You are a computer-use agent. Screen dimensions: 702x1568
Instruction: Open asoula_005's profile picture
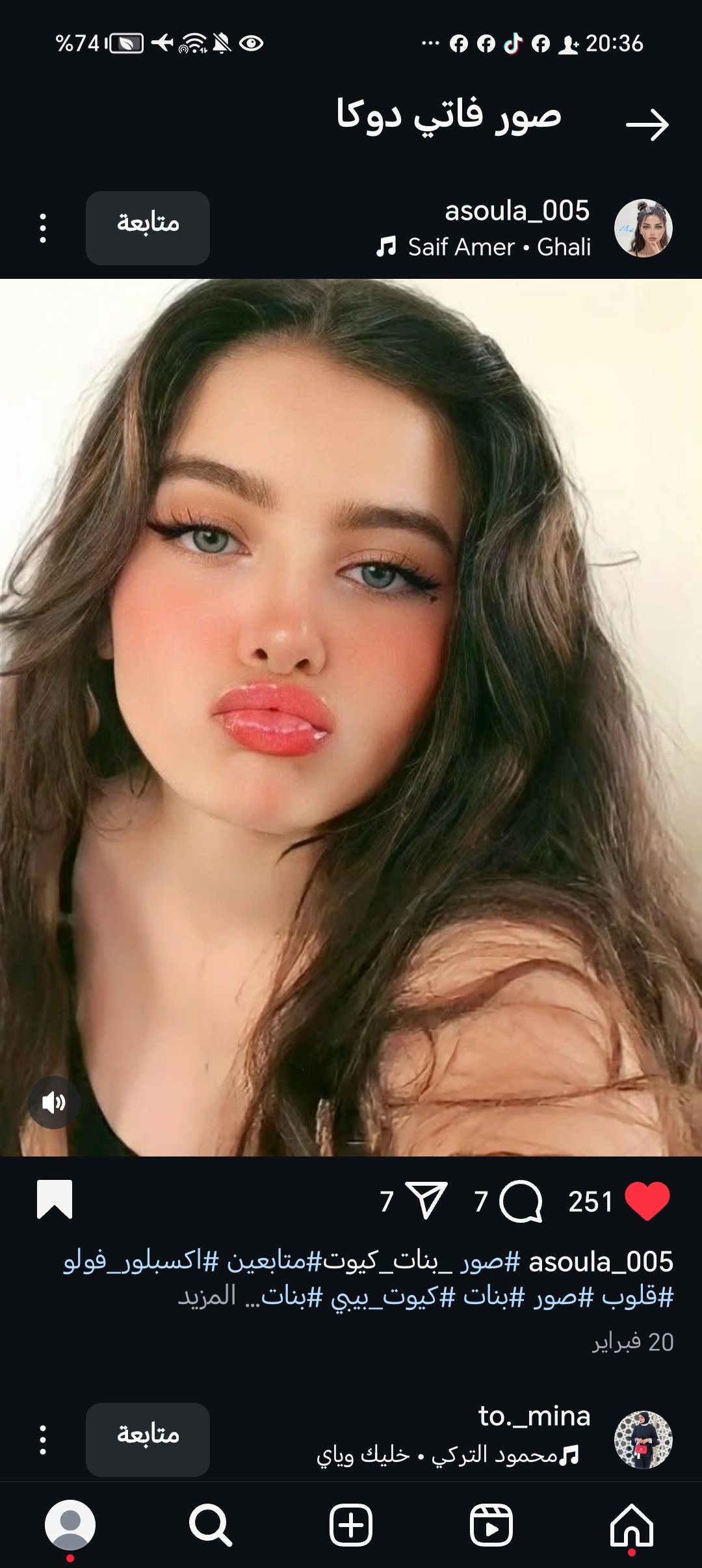point(643,228)
